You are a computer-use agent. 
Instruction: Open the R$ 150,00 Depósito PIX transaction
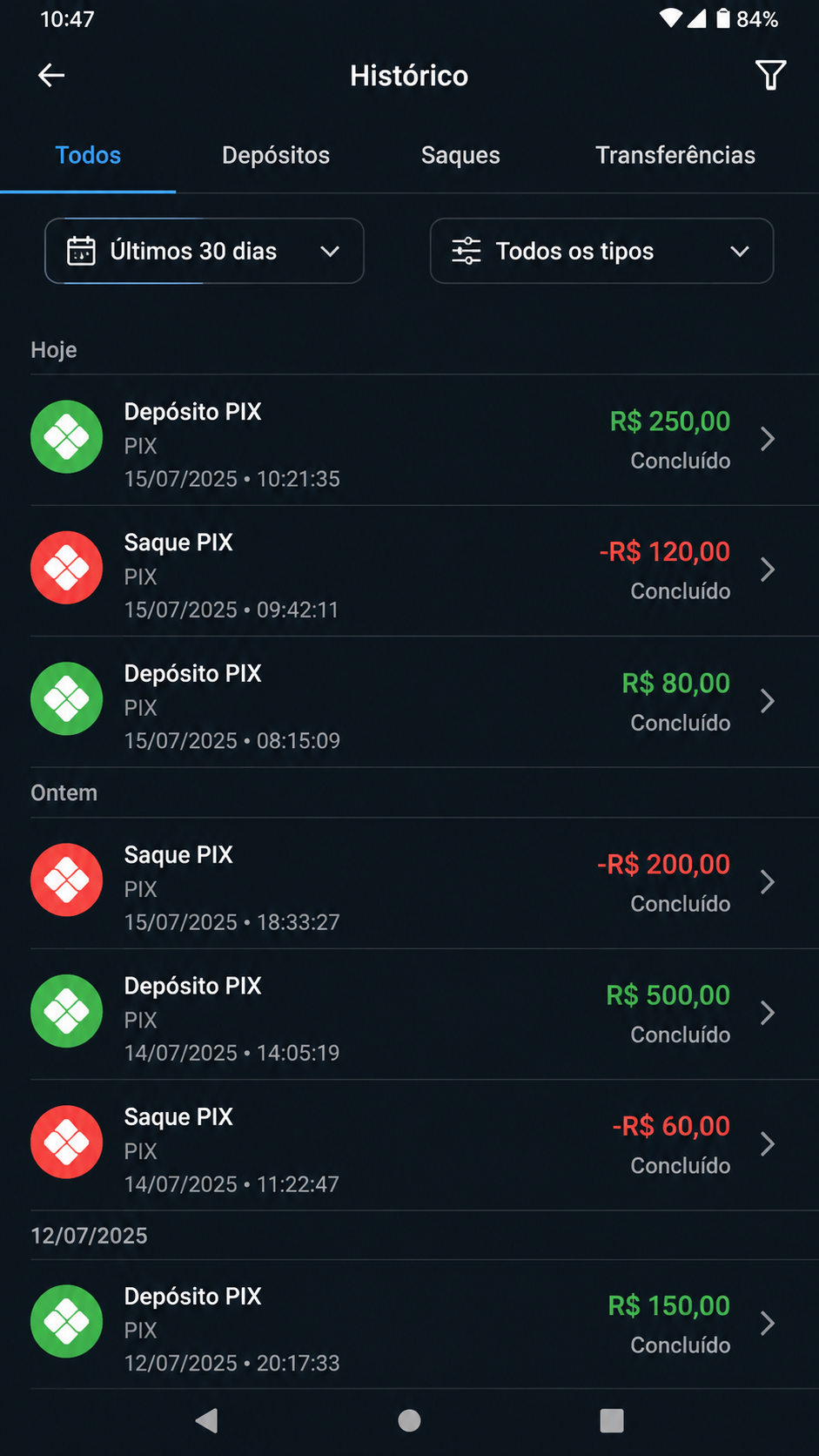tap(409, 1325)
